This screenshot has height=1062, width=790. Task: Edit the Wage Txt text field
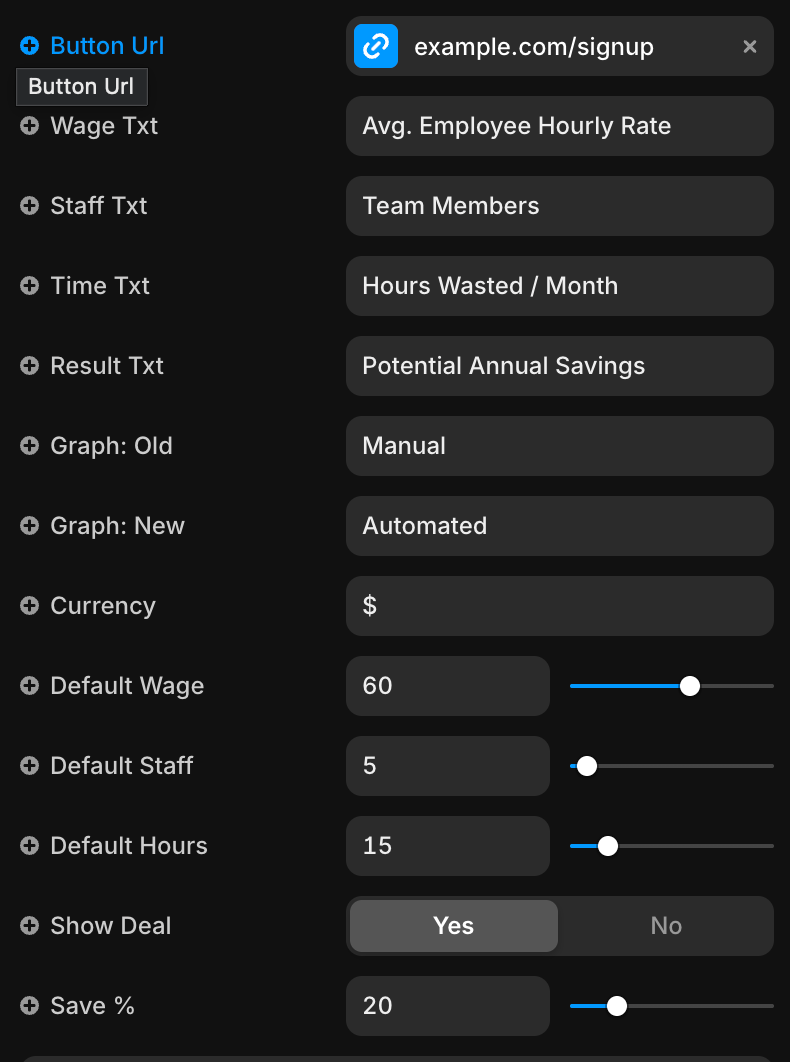[x=559, y=126]
